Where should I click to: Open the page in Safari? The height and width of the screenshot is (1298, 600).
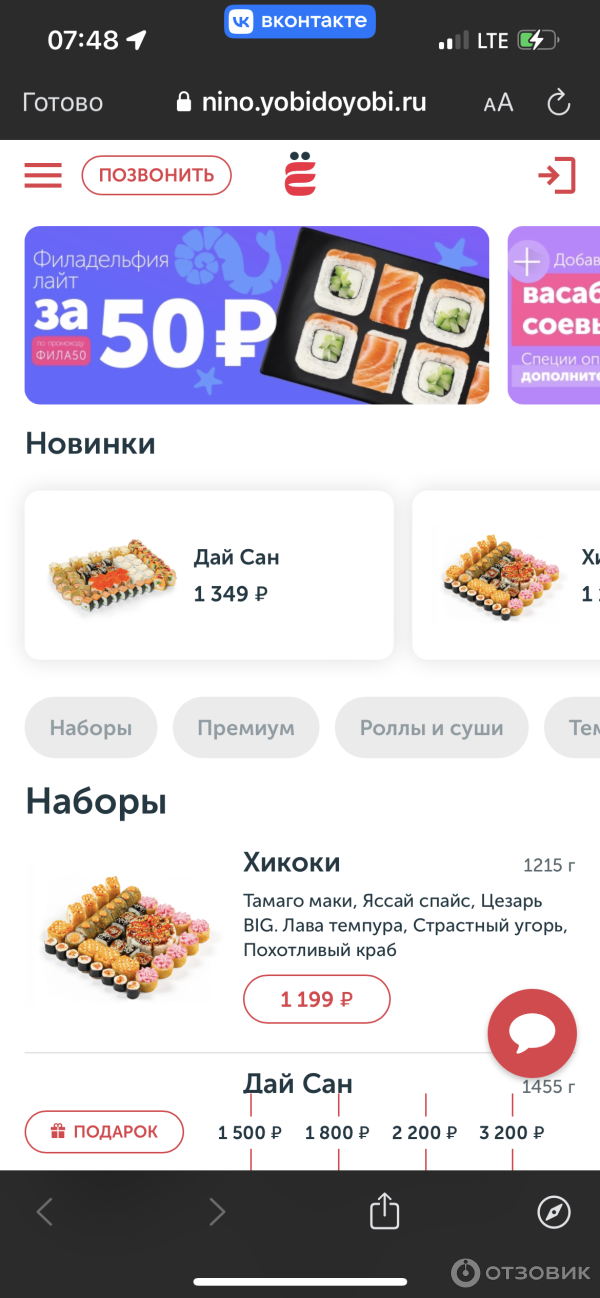[553, 1213]
